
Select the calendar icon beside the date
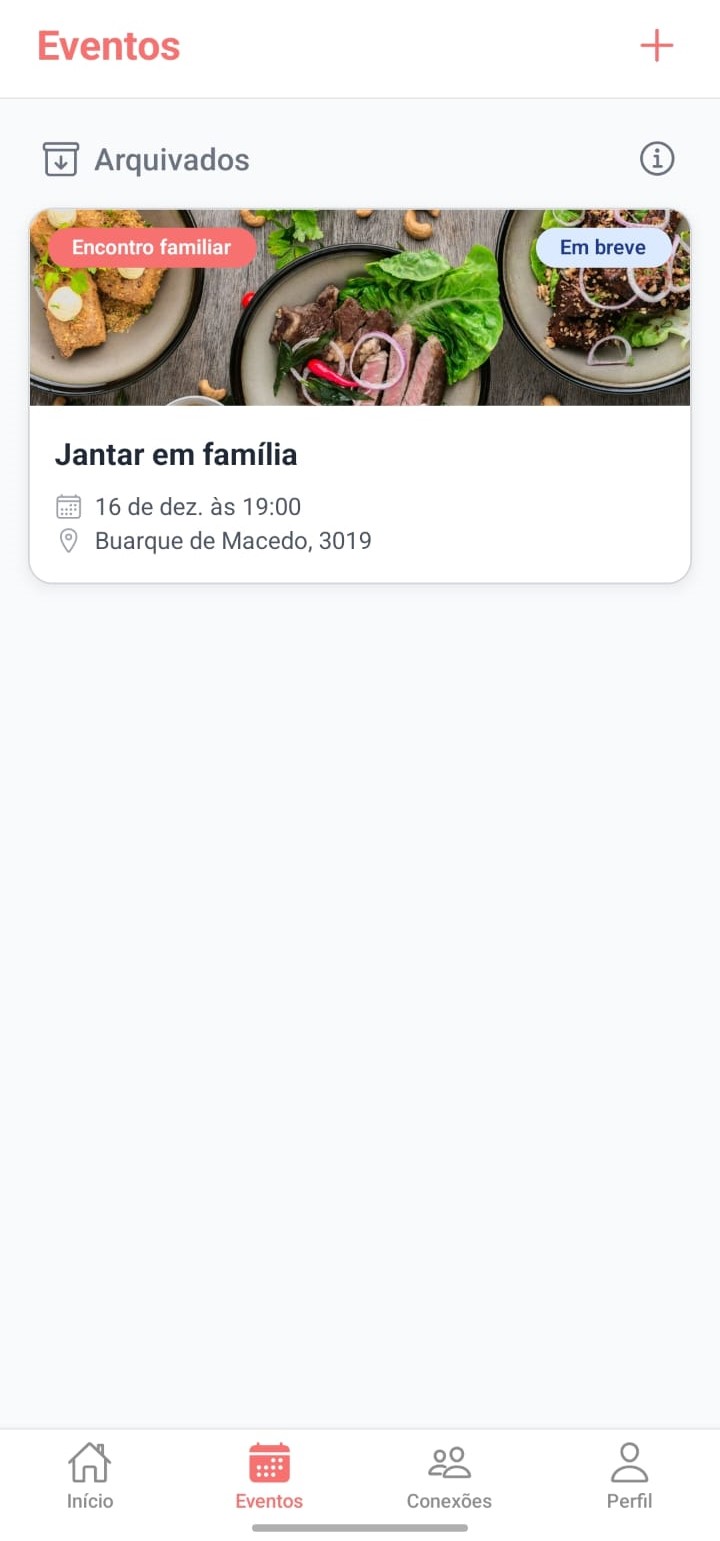coord(67,506)
